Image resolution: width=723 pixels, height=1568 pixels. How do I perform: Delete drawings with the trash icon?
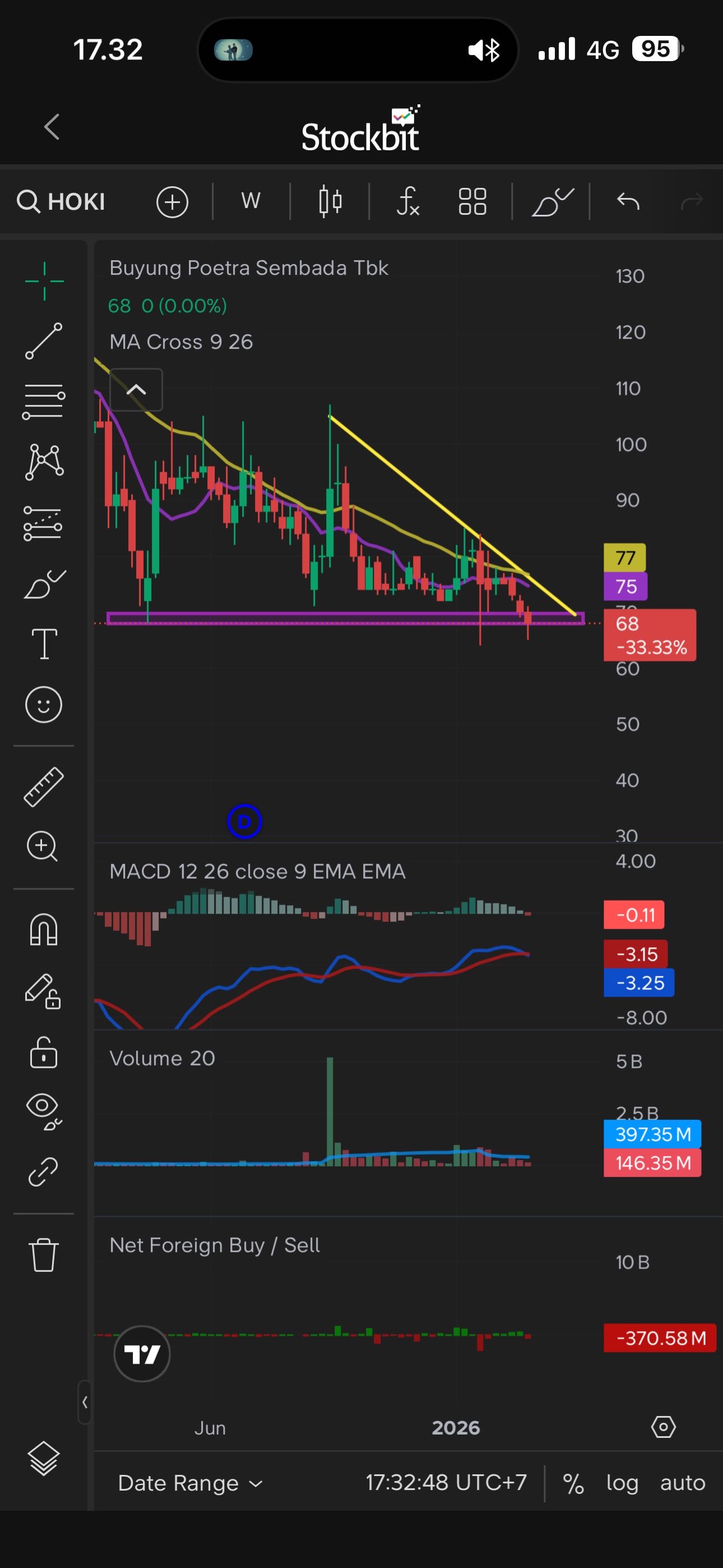pos(44,1255)
